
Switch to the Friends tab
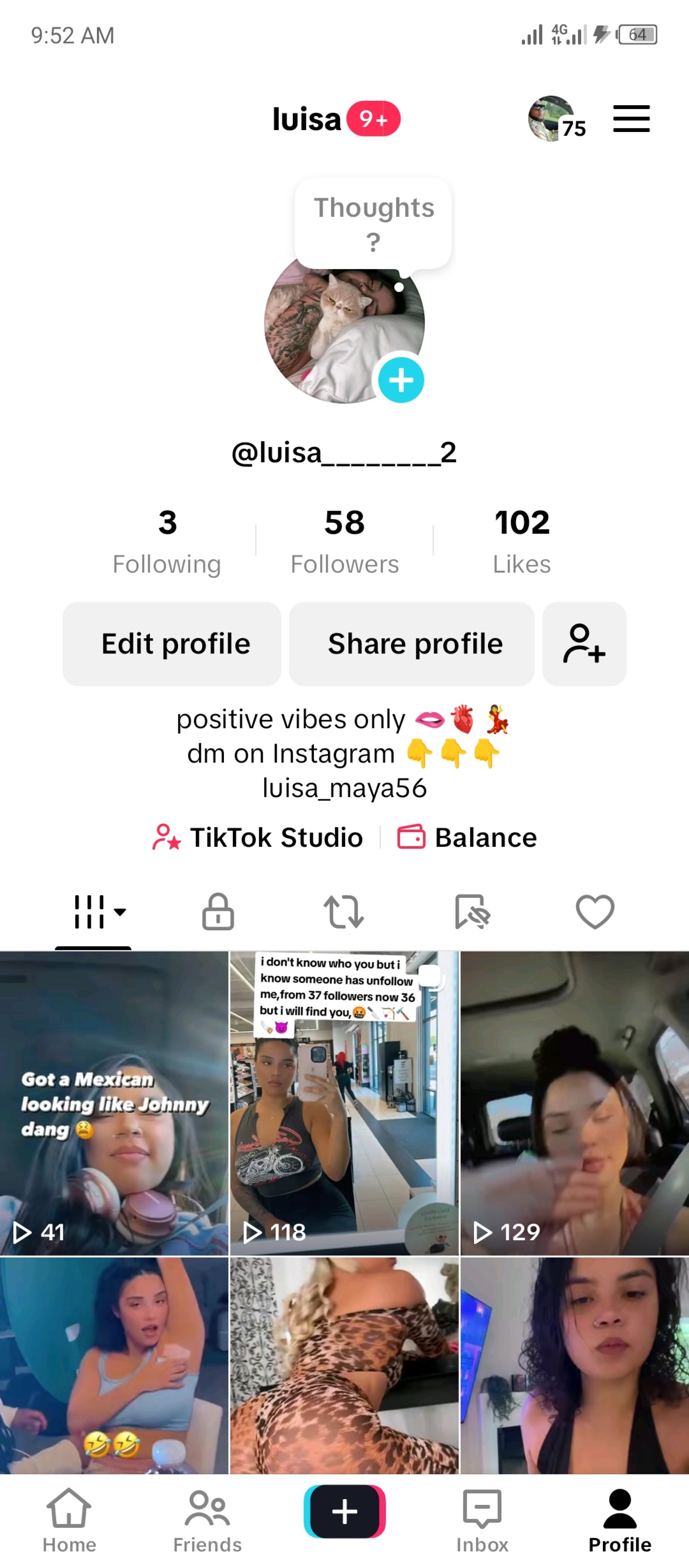click(x=207, y=1521)
